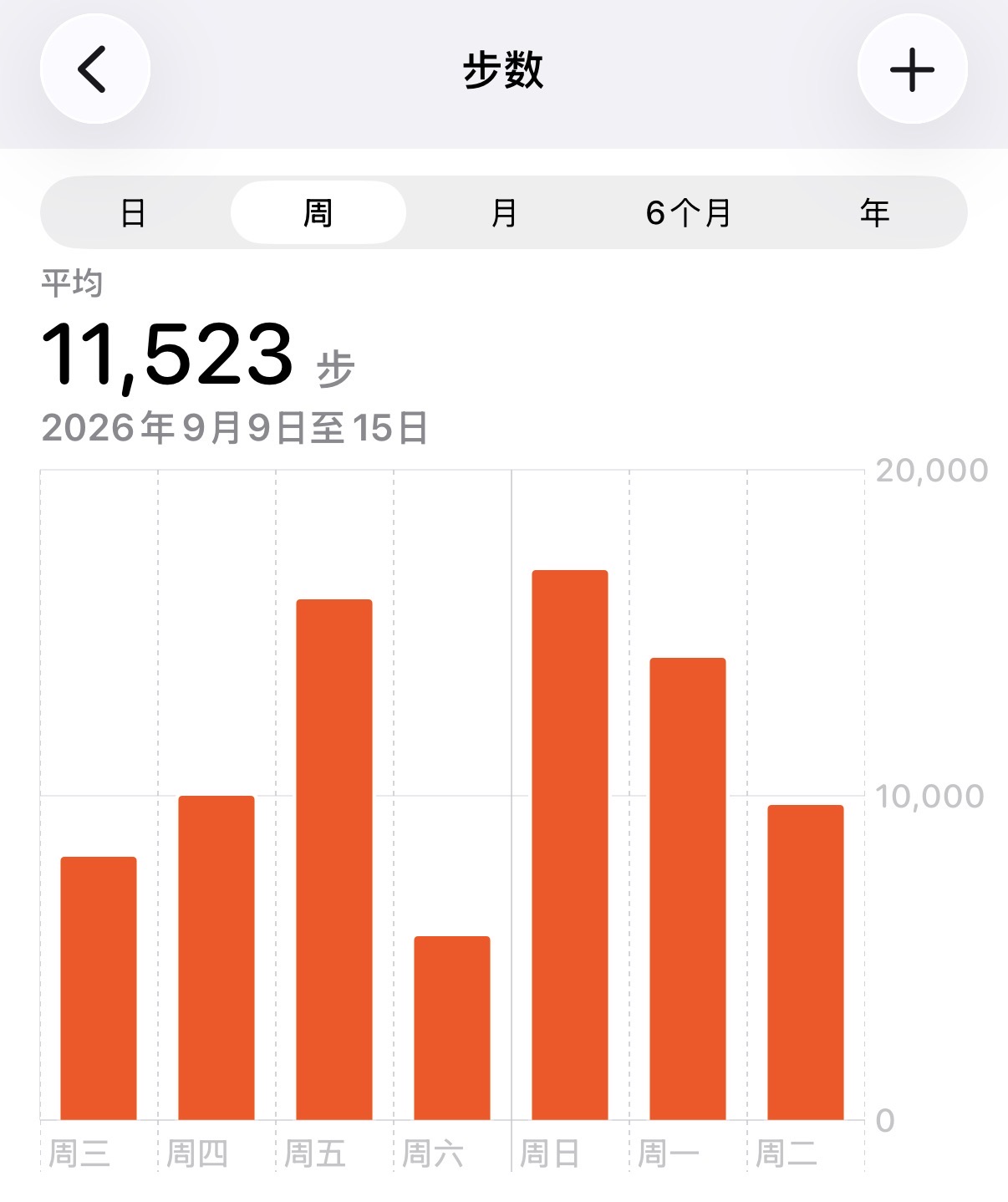
Task: Add step data with the plus button
Action: [x=912, y=69]
